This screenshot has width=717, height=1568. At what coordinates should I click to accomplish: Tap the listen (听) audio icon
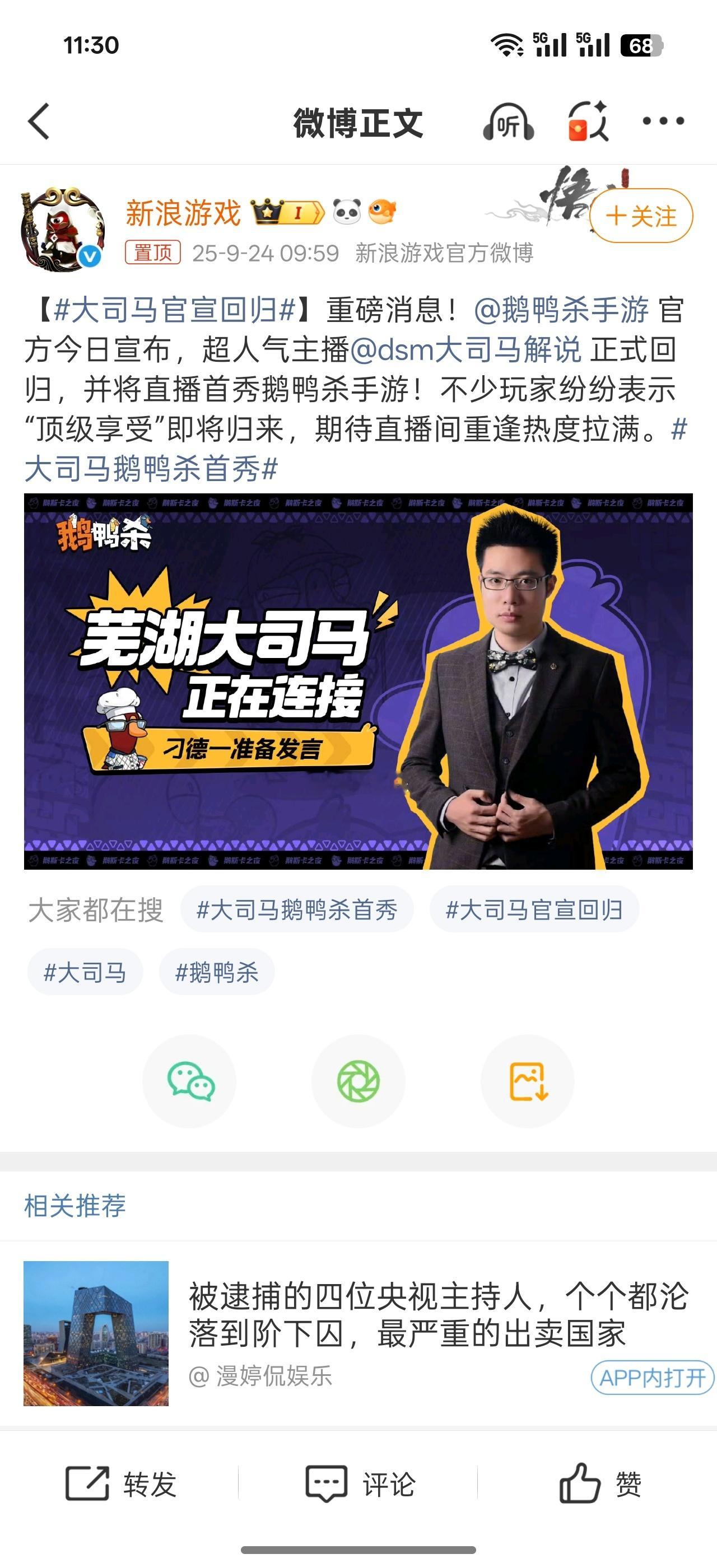point(509,122)
